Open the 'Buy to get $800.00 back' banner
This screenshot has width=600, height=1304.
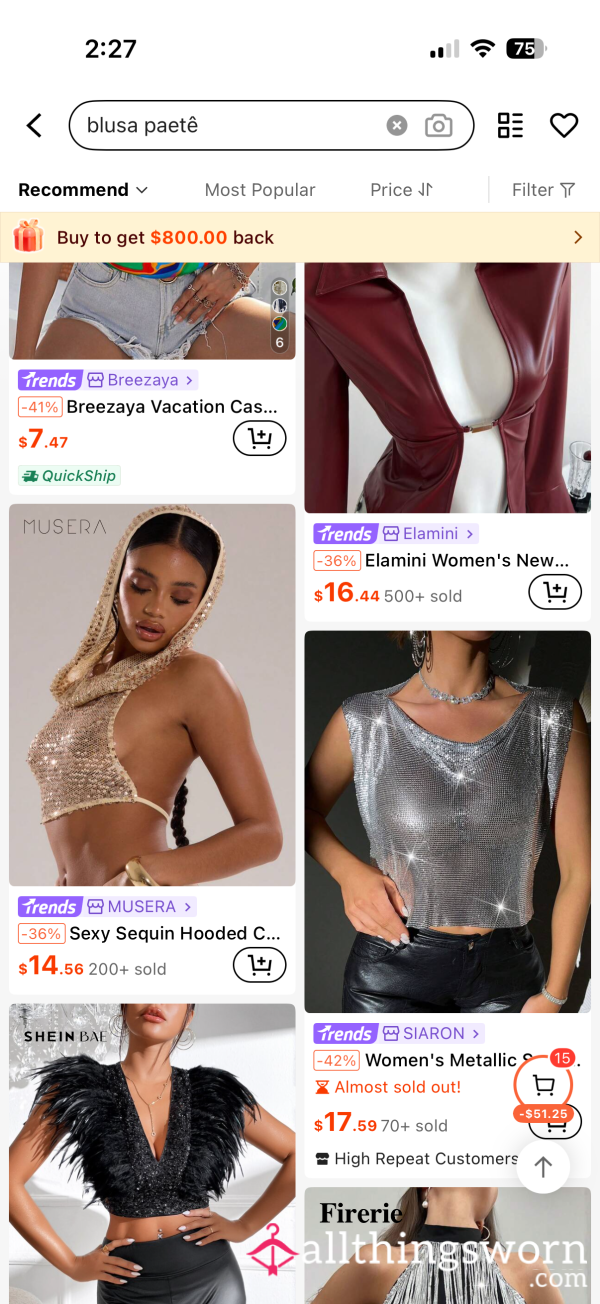click(x=300, y=237)
